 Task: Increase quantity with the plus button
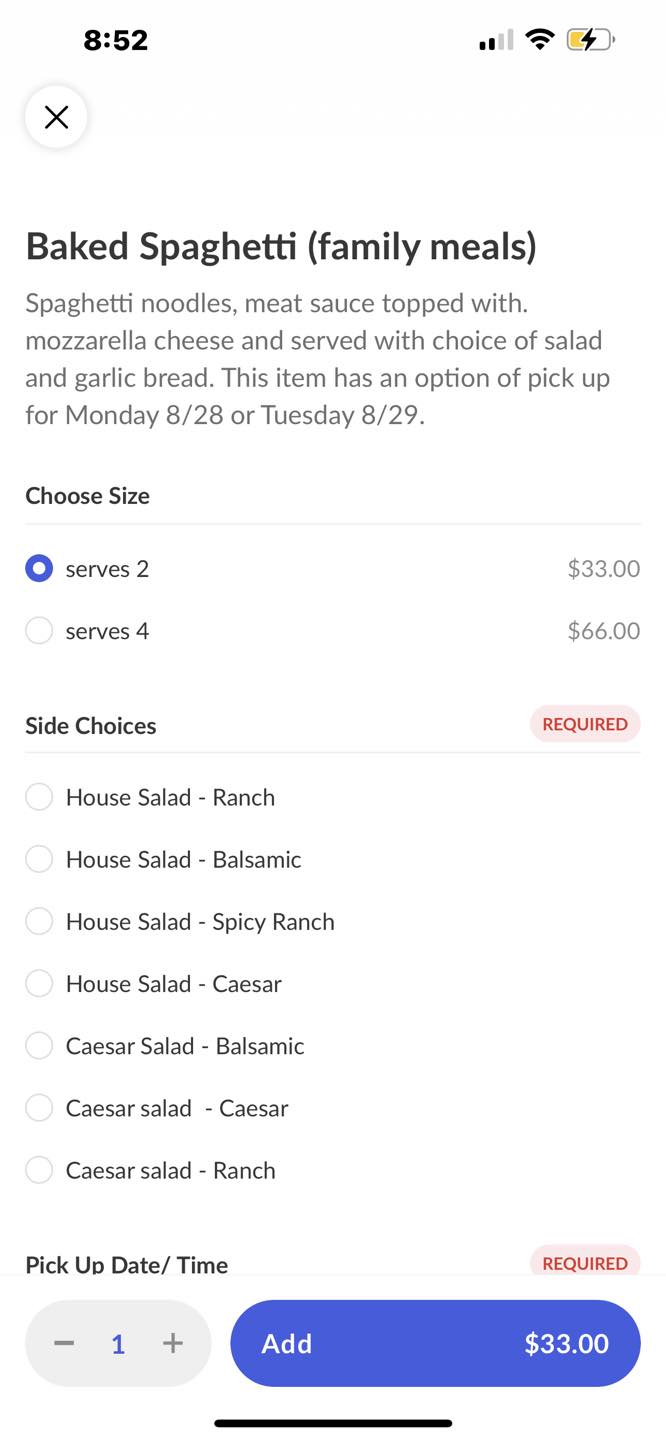click(173, 1343)
